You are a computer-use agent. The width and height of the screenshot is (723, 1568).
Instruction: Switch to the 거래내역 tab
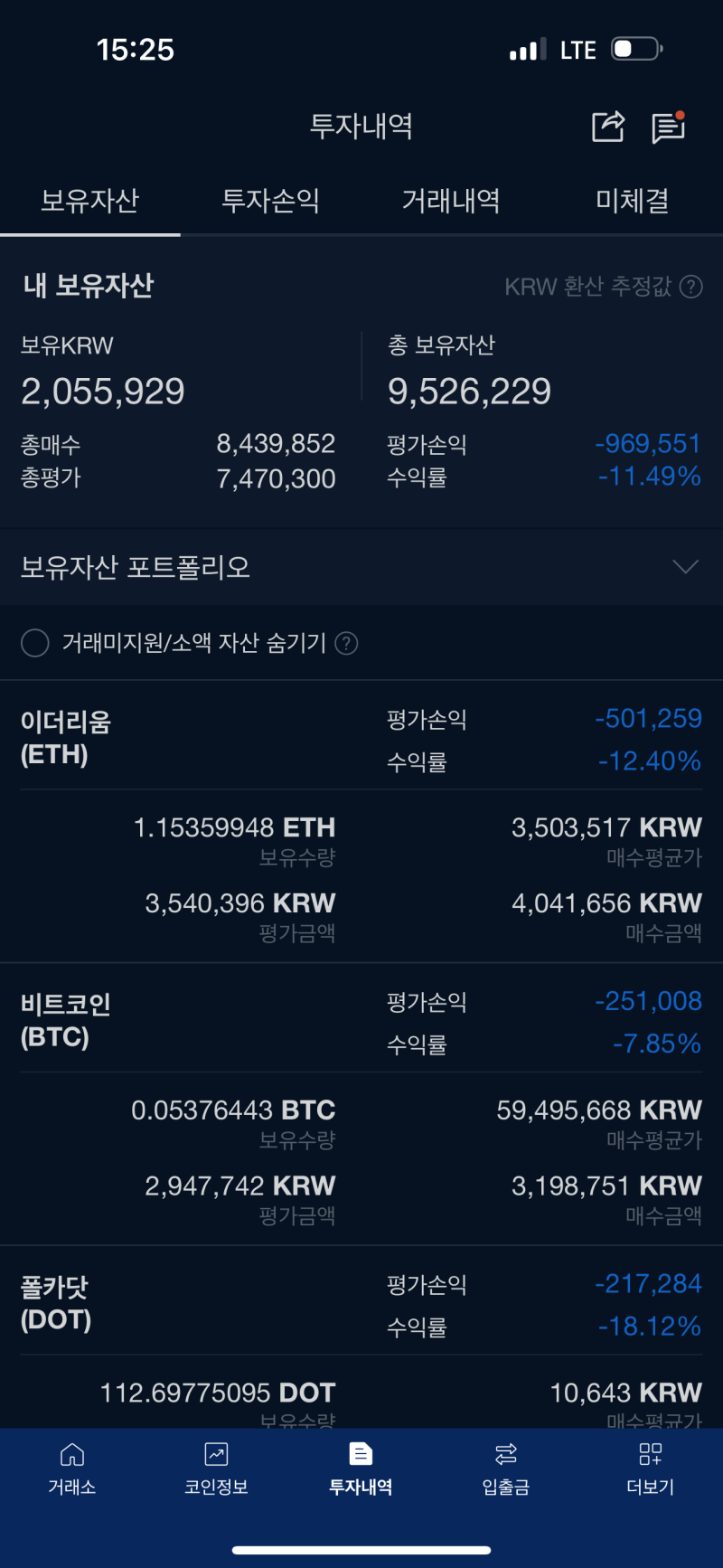(x=450, y=201)
